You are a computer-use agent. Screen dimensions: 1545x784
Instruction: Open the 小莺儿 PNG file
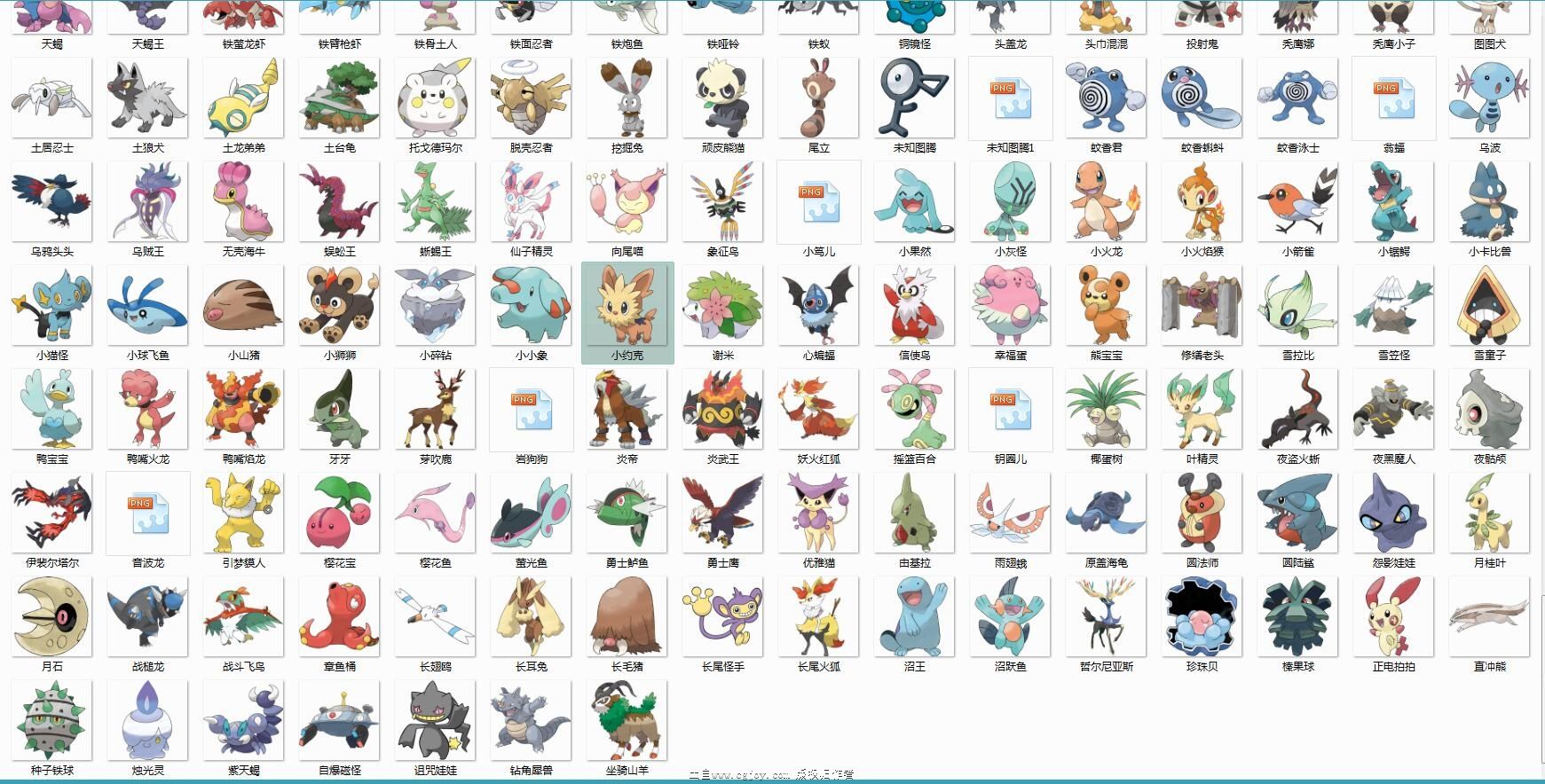point(819,202)
